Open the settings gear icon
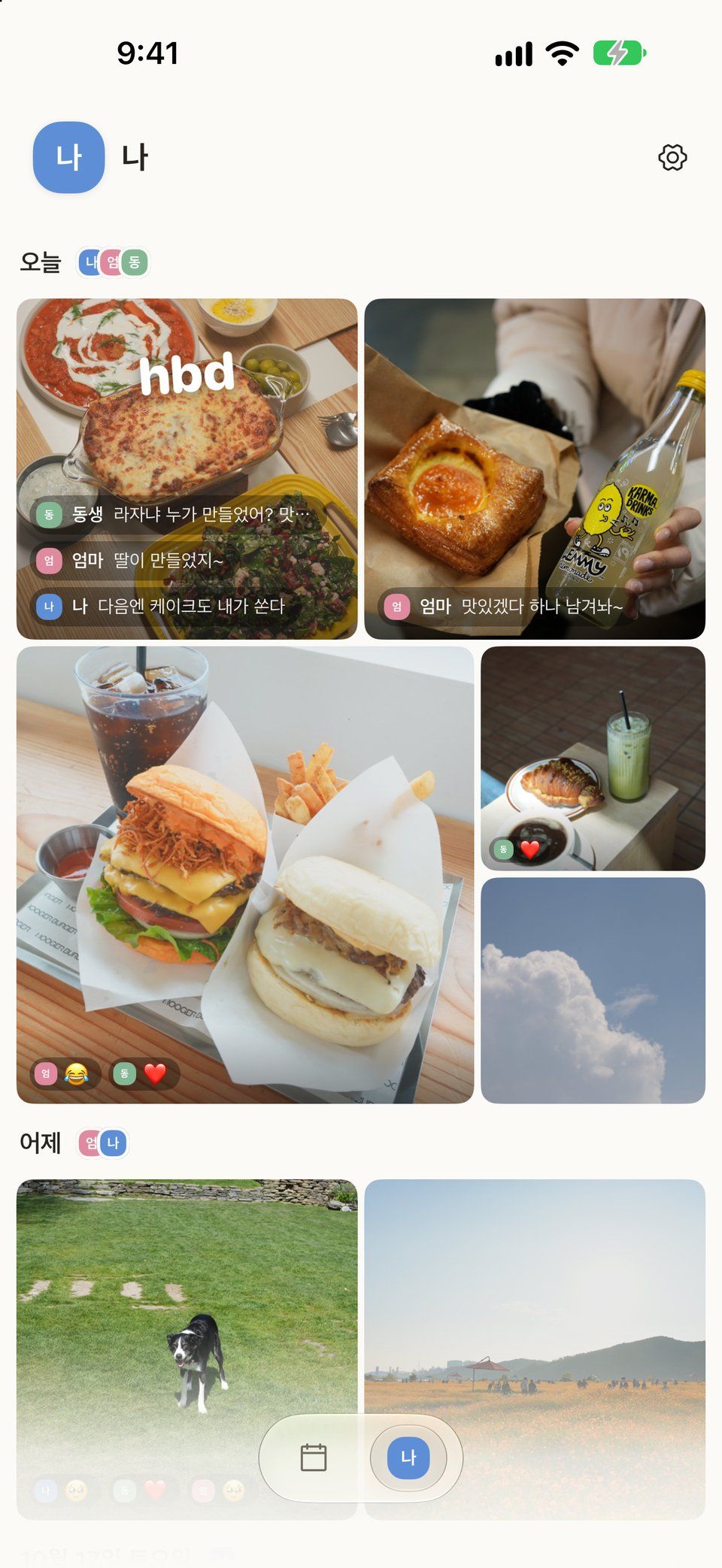 click(672, 158)
